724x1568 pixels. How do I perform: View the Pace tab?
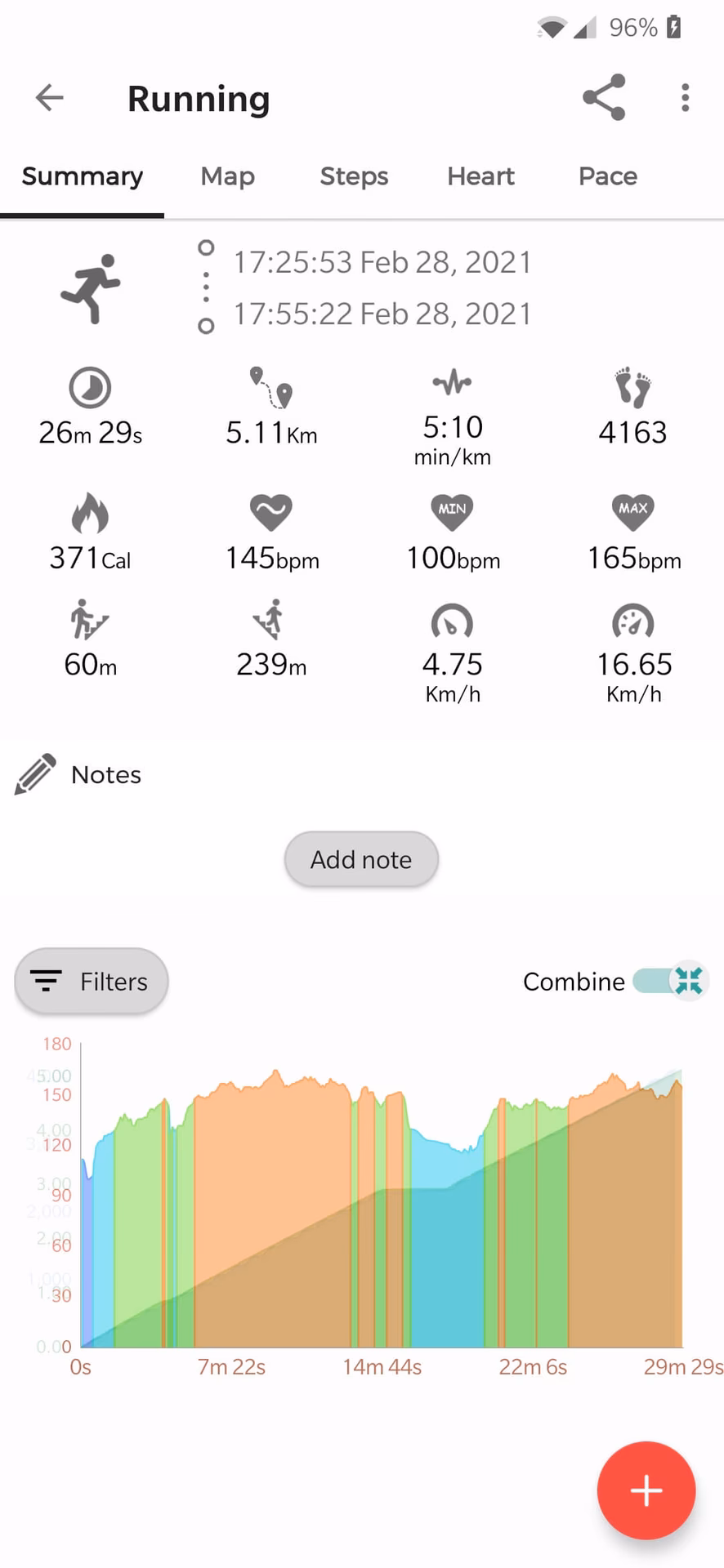click(607, 176)
